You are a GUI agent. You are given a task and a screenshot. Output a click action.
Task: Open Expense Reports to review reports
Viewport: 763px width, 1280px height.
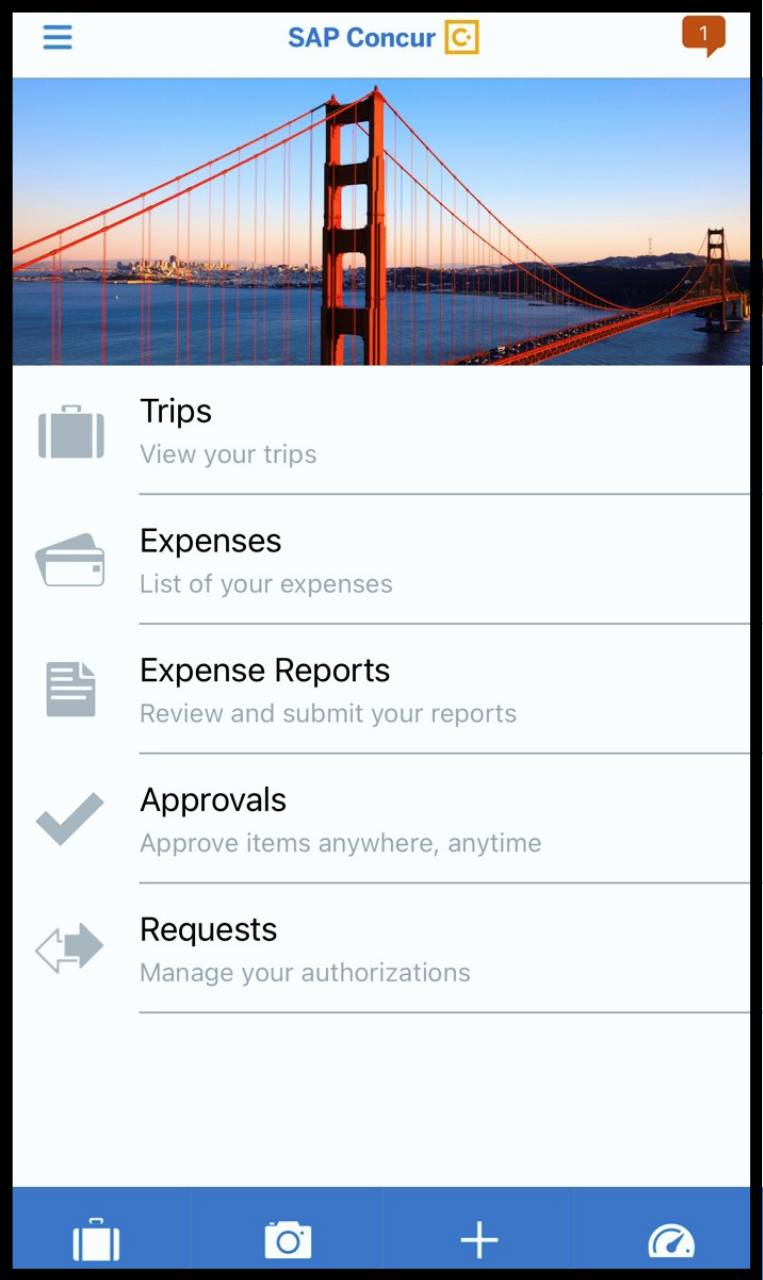click(264, 670)
